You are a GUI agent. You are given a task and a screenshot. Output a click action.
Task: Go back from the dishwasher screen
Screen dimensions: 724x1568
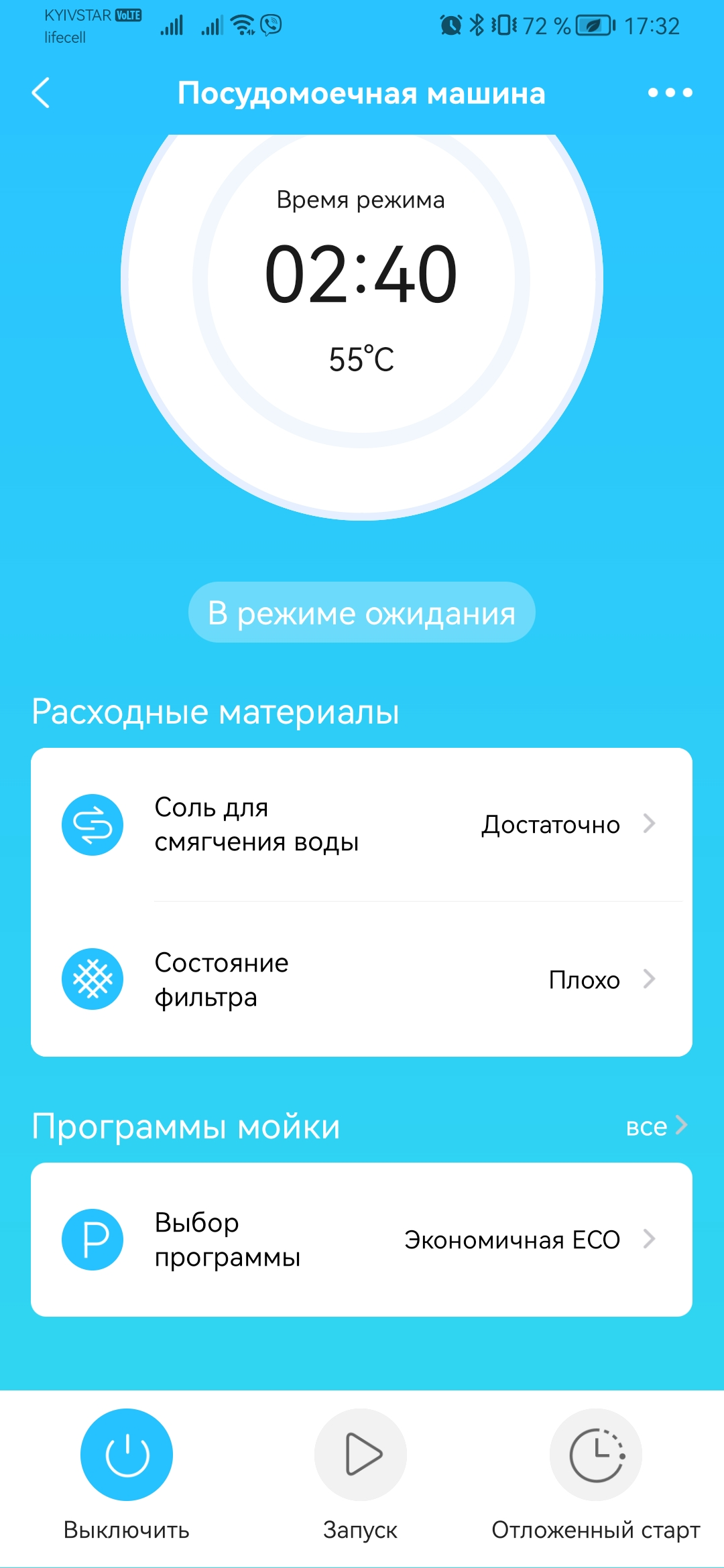tap(42, 92)
